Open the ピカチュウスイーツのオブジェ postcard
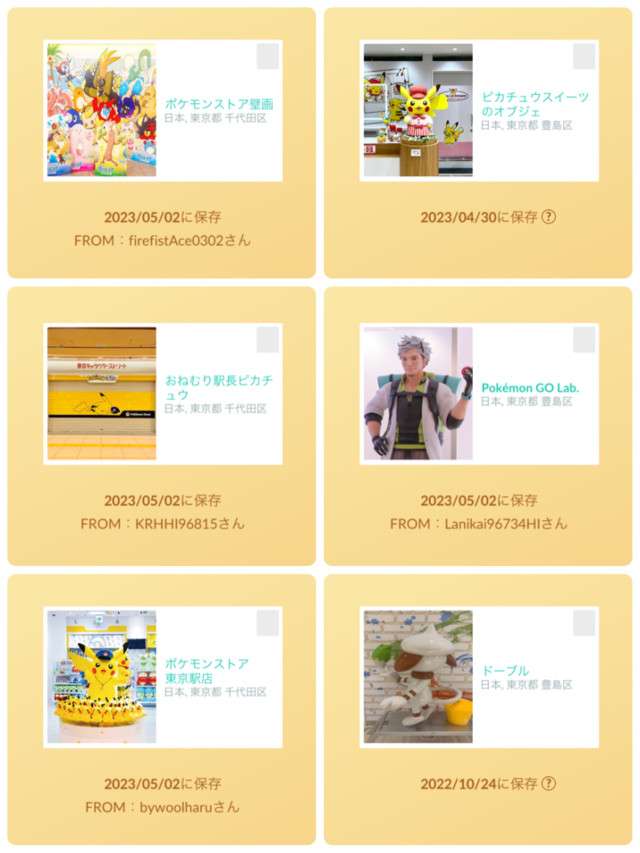Screen dimensions: 640x853 [479, 110]
